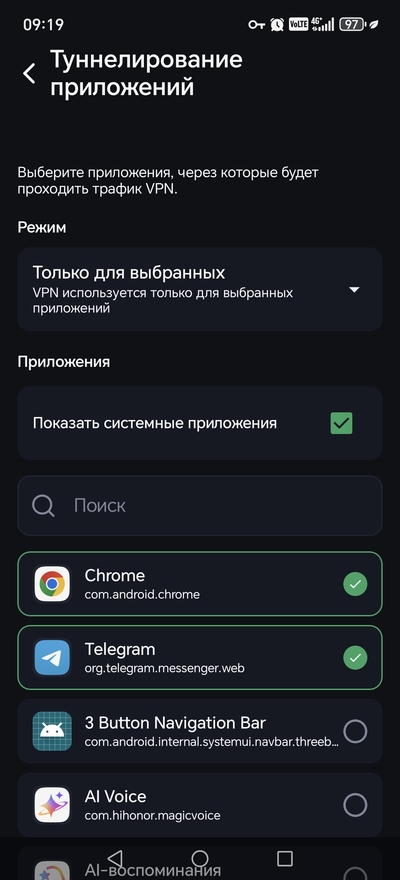Deselect Telegram from VPN tunneling
Image resolution: width=400 pixels, height=880 pixels.
point(200,658)
